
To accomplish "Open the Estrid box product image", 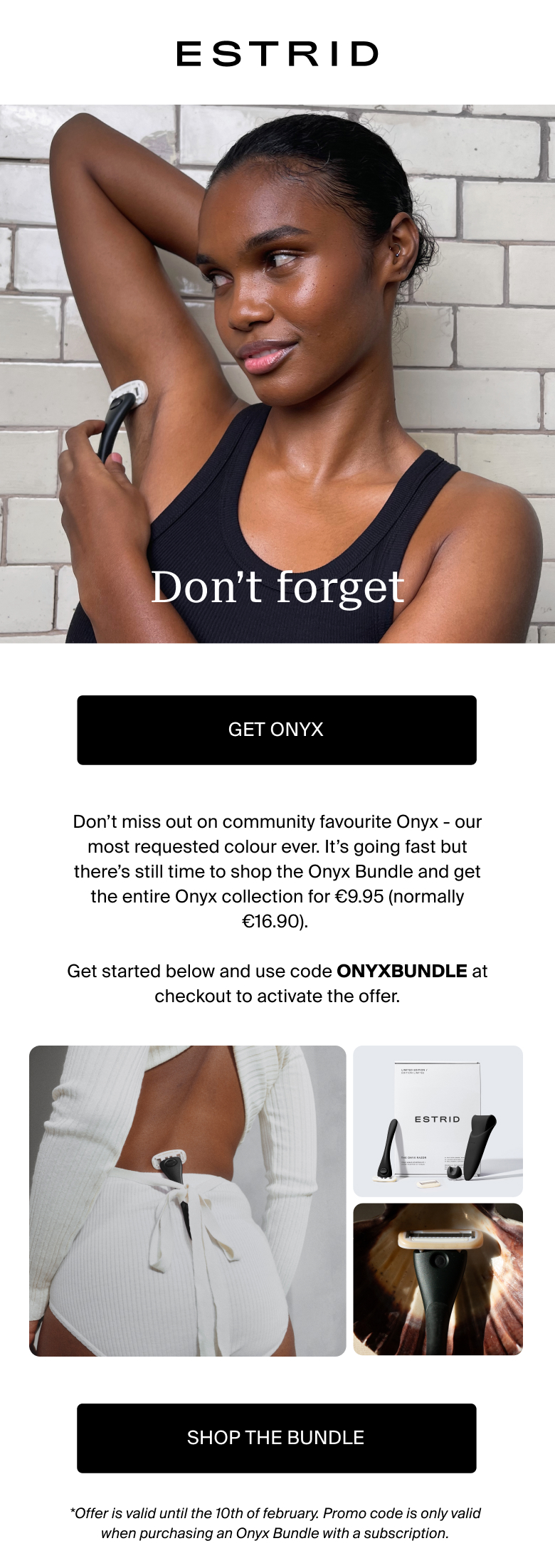I will tap(438, 1120).
